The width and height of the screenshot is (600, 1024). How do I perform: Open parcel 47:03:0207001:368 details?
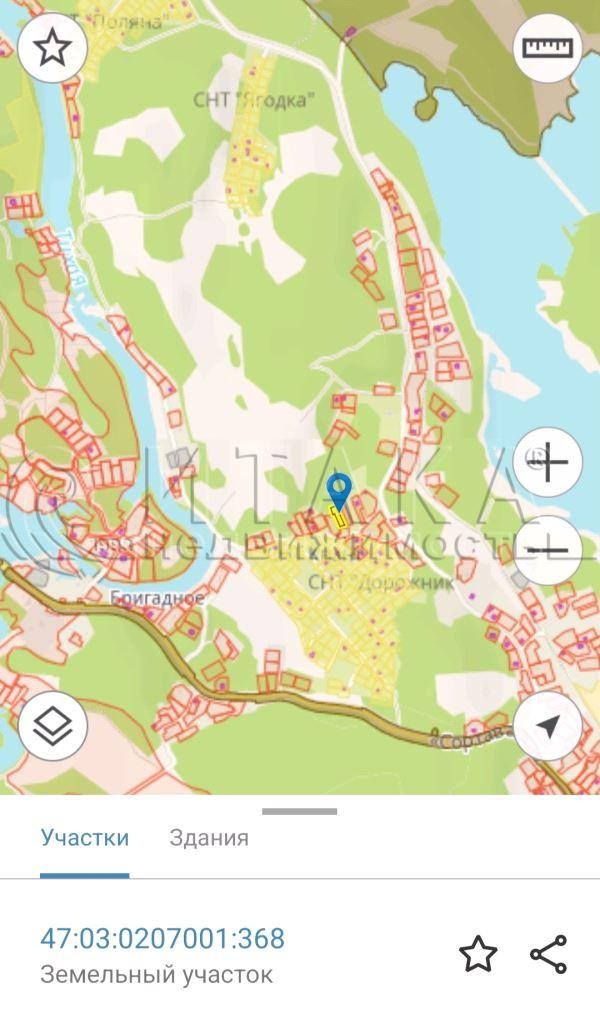pos(162,939)
